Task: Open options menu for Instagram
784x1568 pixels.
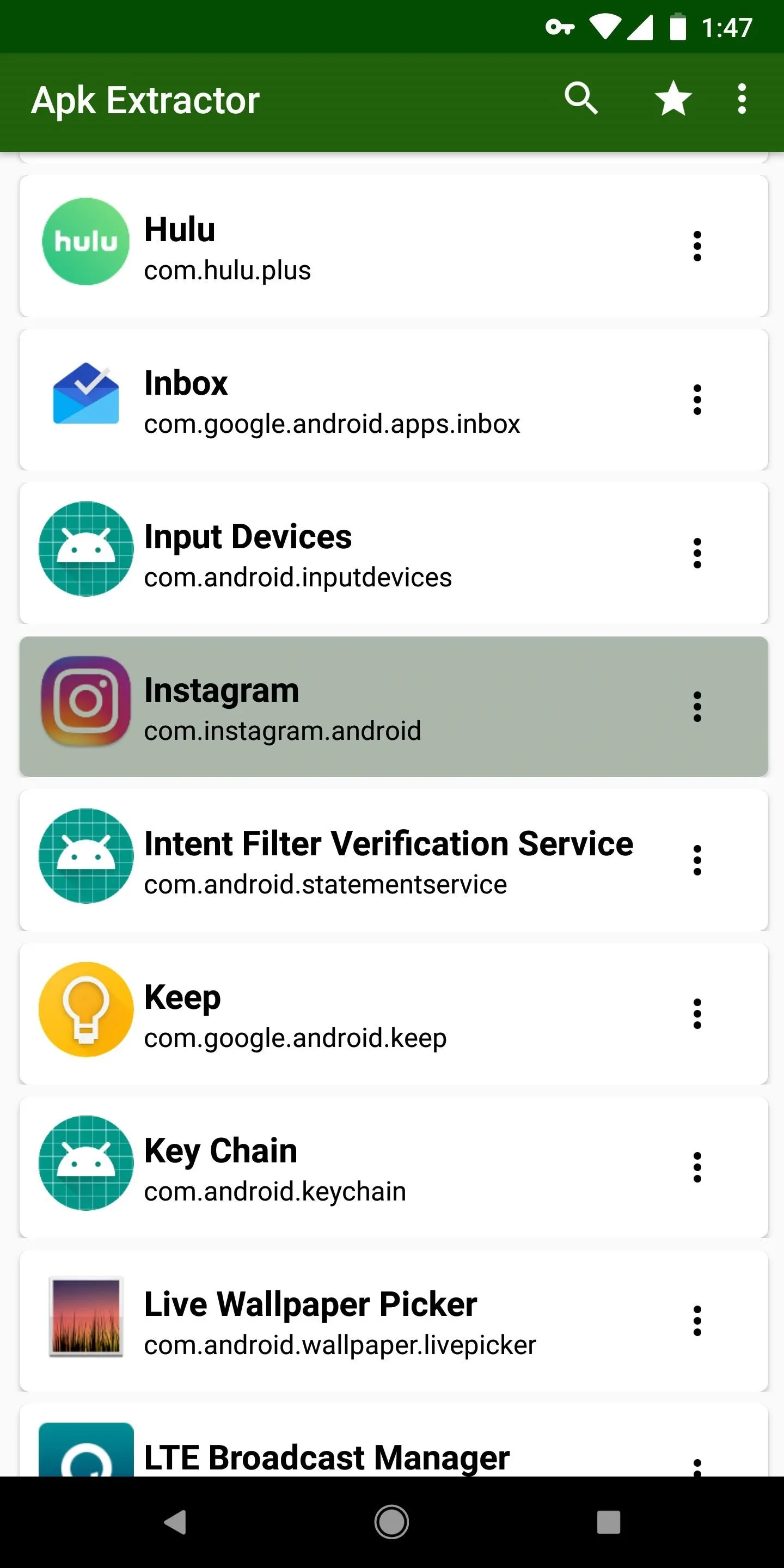Action: tap(697, 707)
